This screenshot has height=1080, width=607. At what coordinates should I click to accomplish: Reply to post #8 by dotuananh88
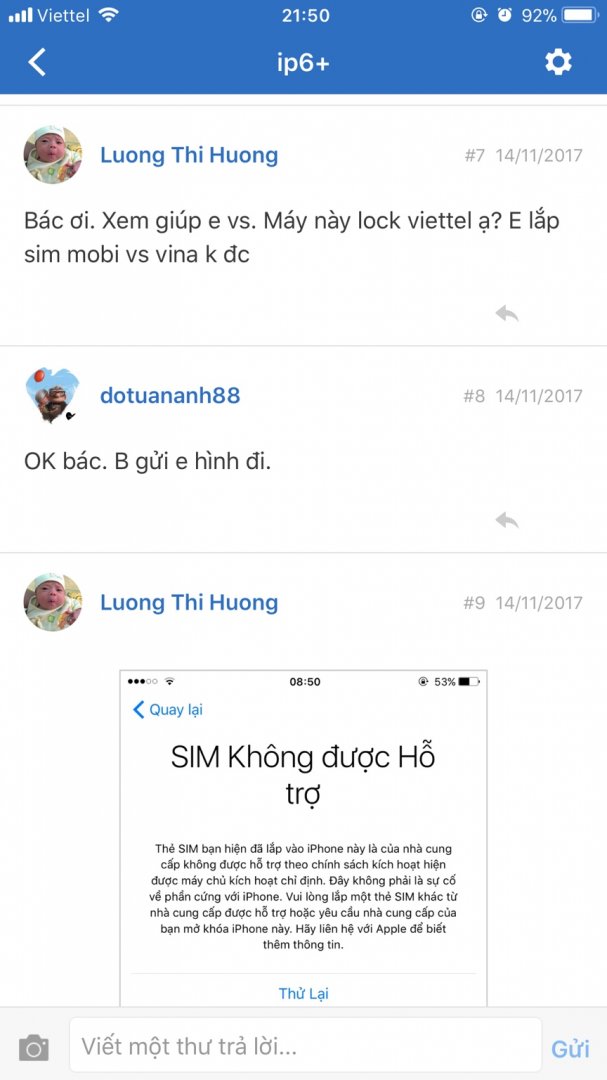click(x=507, y=520)
